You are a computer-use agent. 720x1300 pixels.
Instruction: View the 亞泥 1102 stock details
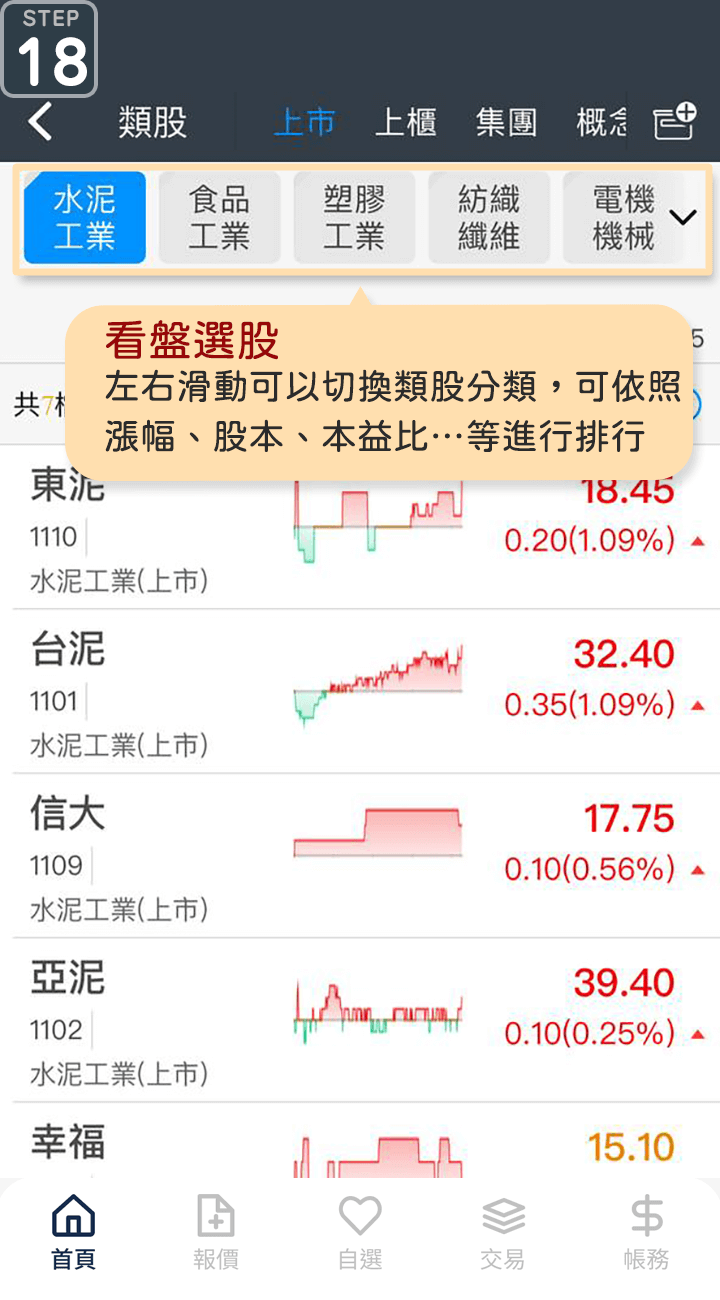pyautogui.click(x=360, y=1021)
